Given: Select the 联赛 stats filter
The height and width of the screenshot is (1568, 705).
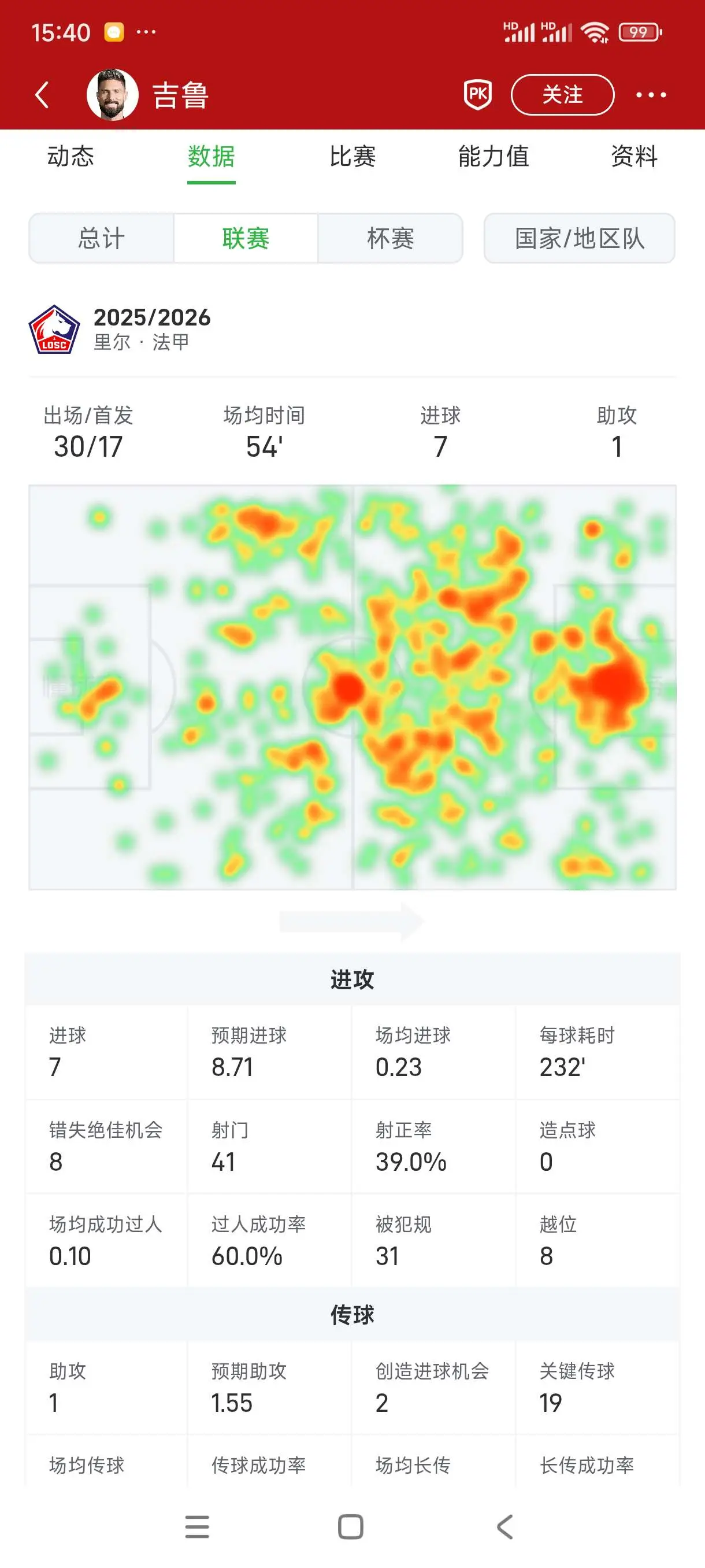Looking at the screenshot, I should [x=246, y=238].
